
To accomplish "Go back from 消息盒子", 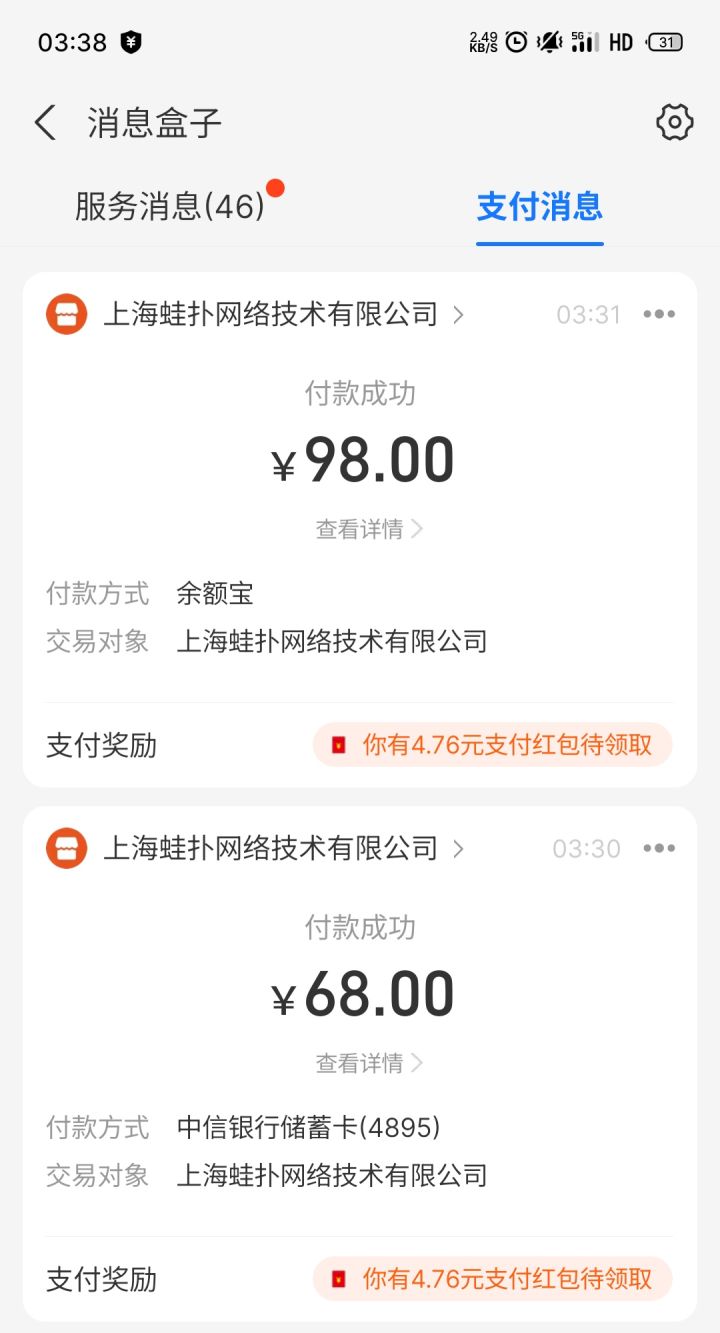I will [x=46, y=123].
